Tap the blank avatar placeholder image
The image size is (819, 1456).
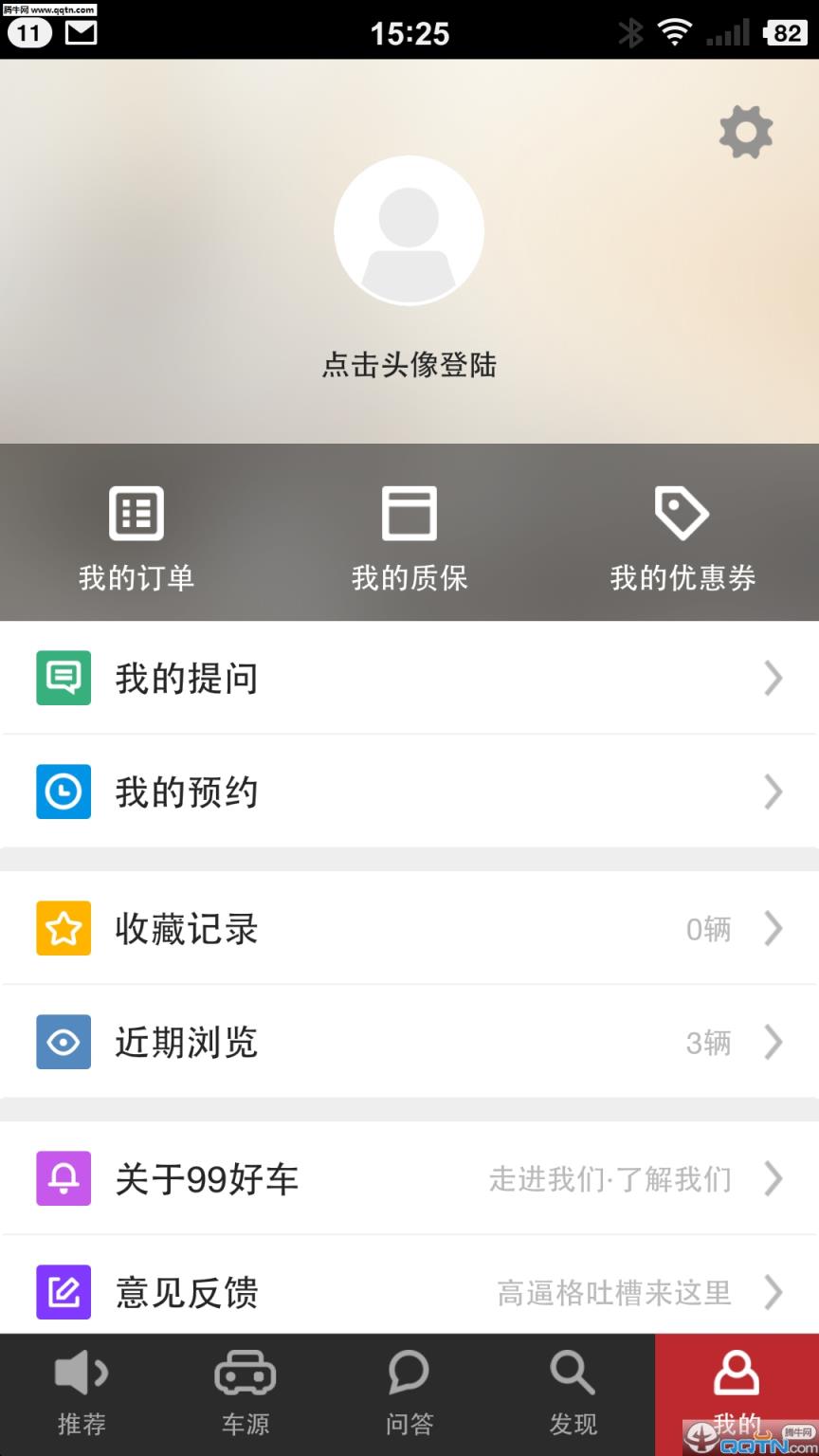coord(409,229)
